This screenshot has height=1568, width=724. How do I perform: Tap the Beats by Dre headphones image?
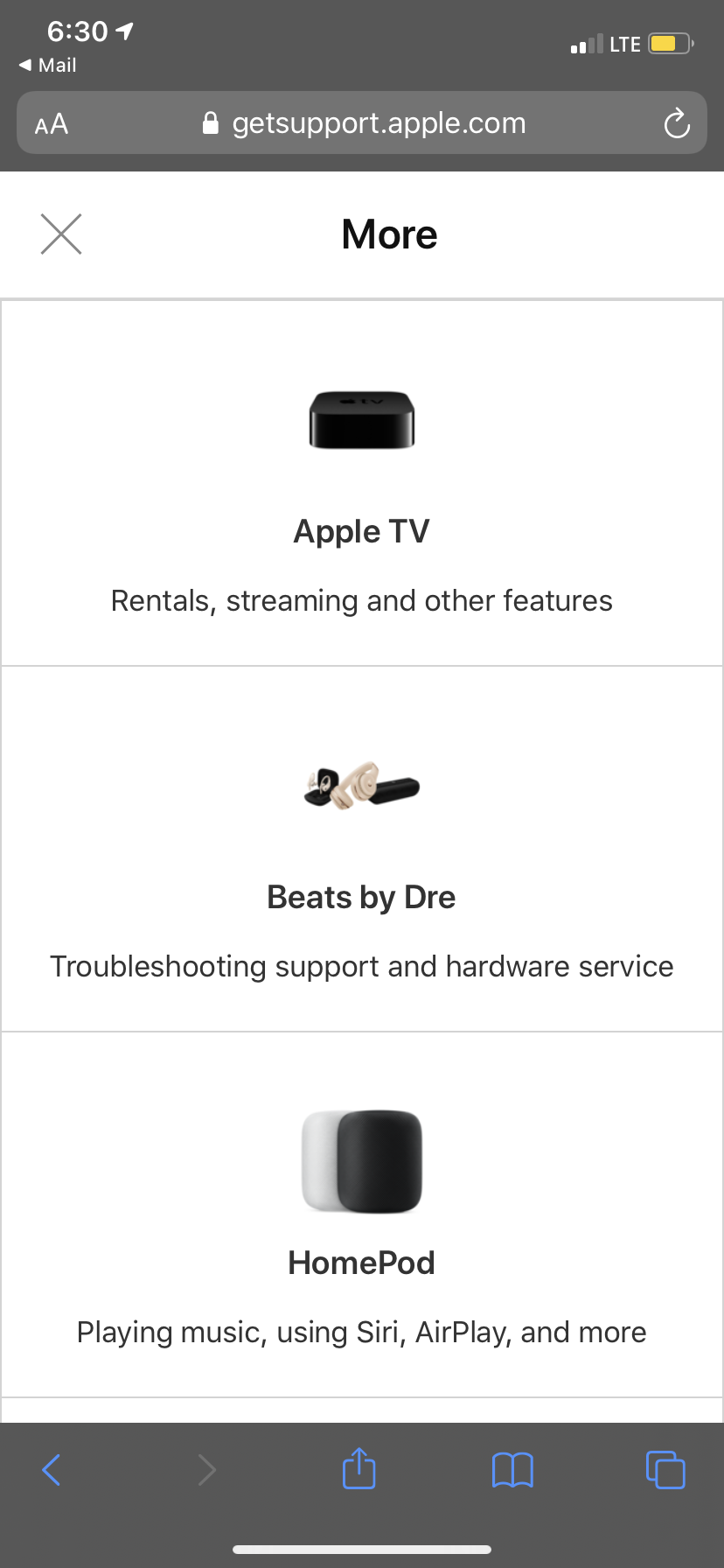361,786
